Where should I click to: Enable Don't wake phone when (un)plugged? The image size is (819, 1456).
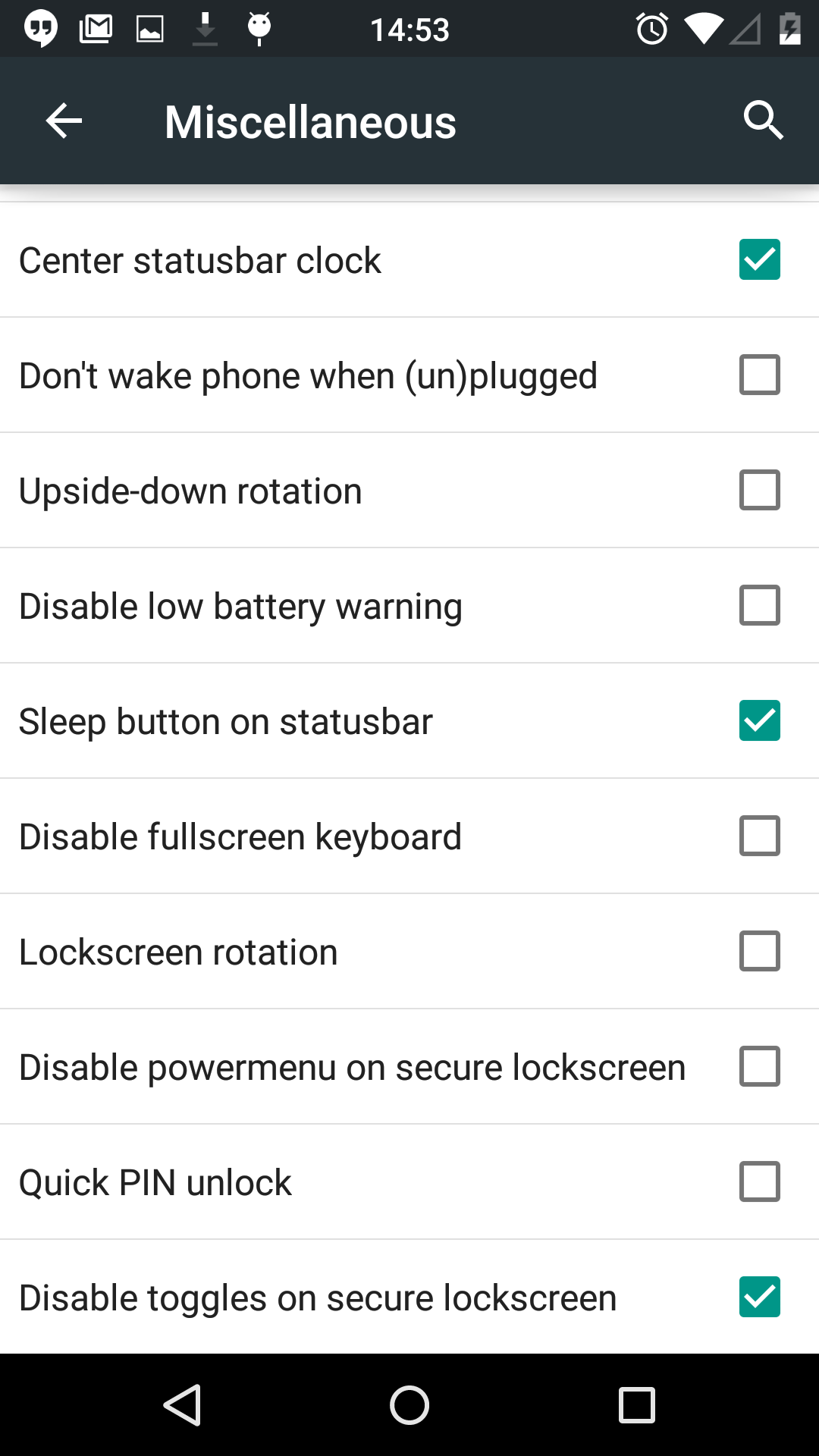760,375
